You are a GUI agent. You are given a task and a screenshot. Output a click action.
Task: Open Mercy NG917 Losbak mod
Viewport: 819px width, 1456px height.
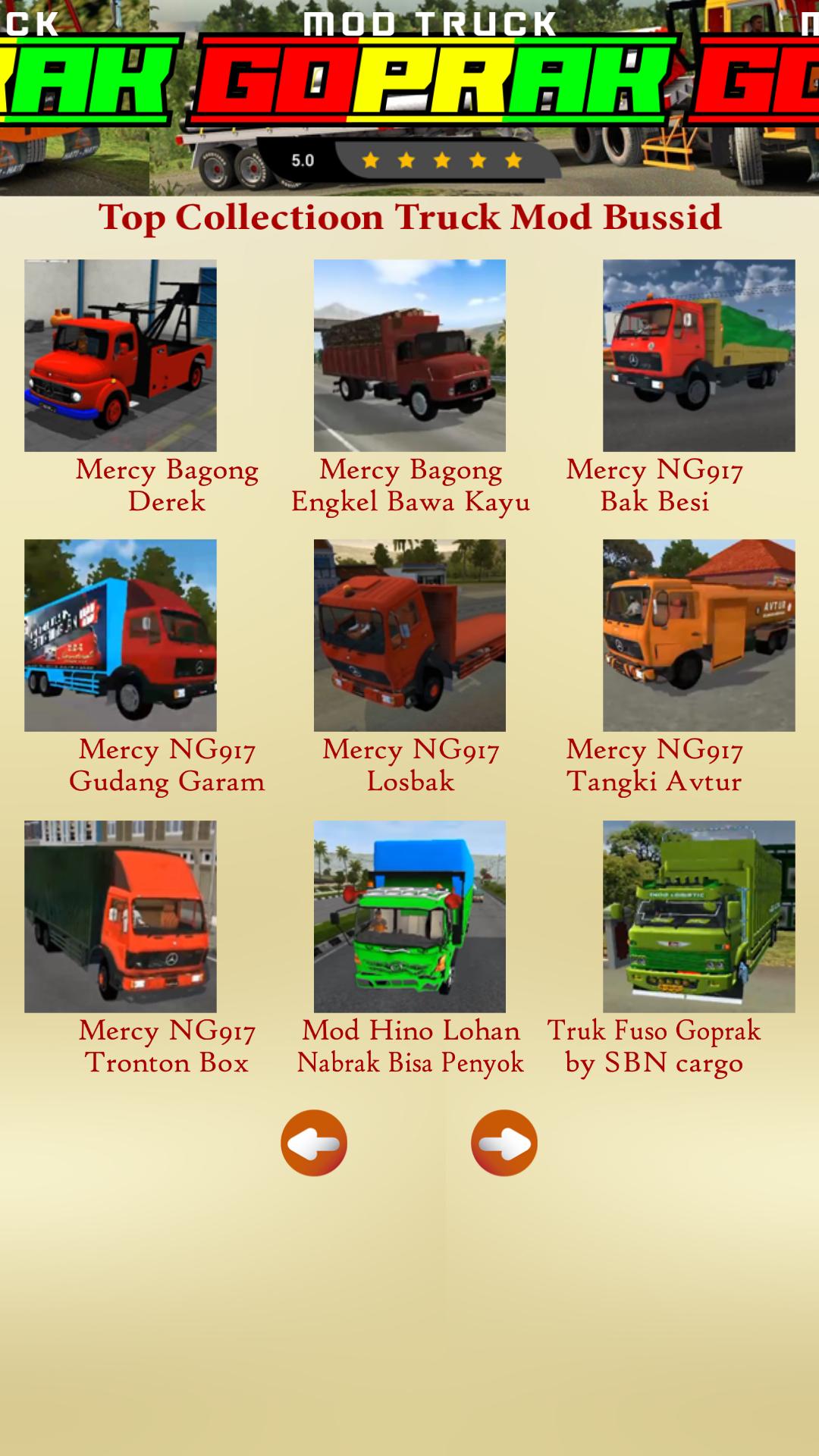(409, 635)
